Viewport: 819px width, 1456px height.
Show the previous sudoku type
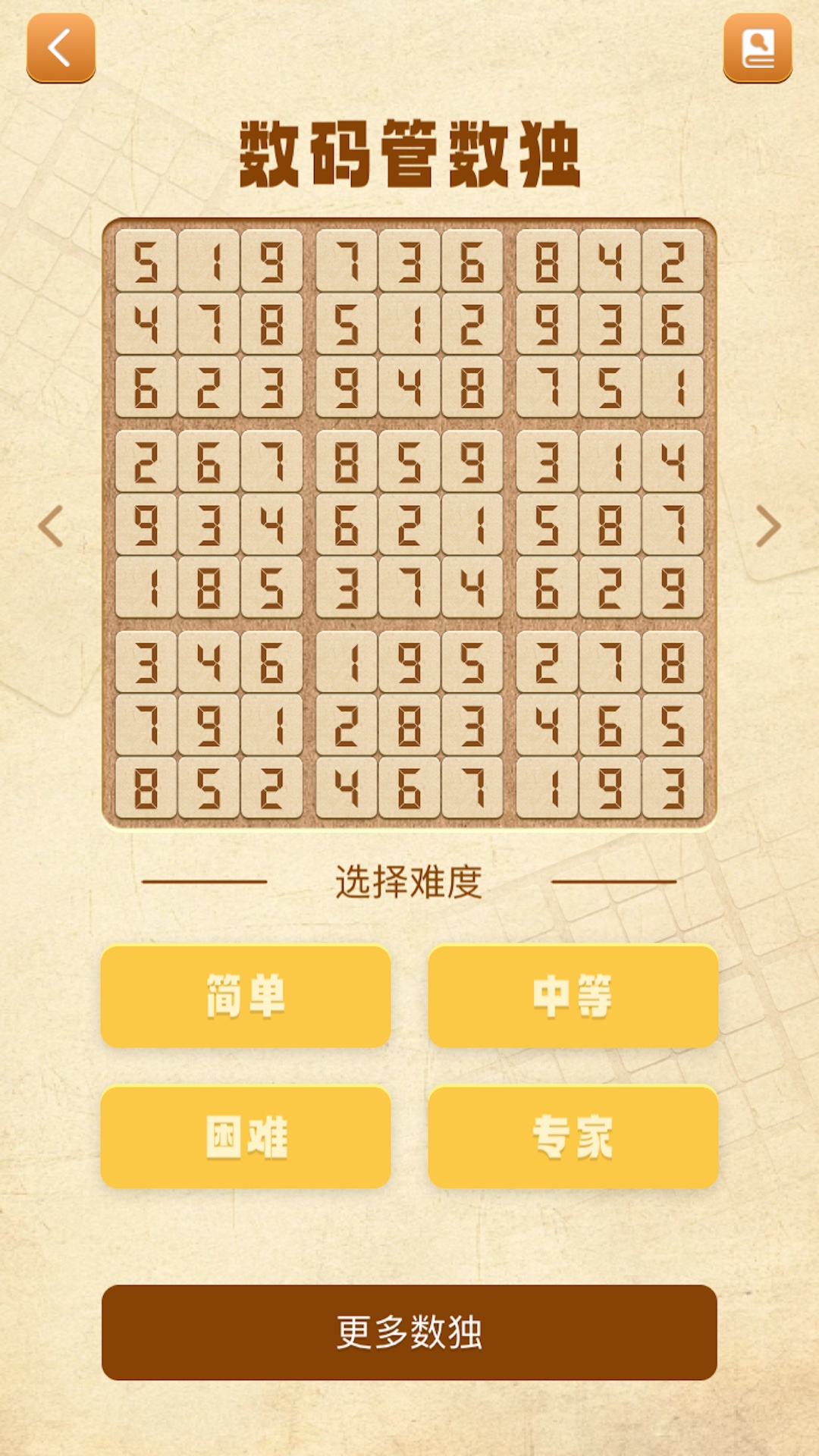click(x=51, y=526)
